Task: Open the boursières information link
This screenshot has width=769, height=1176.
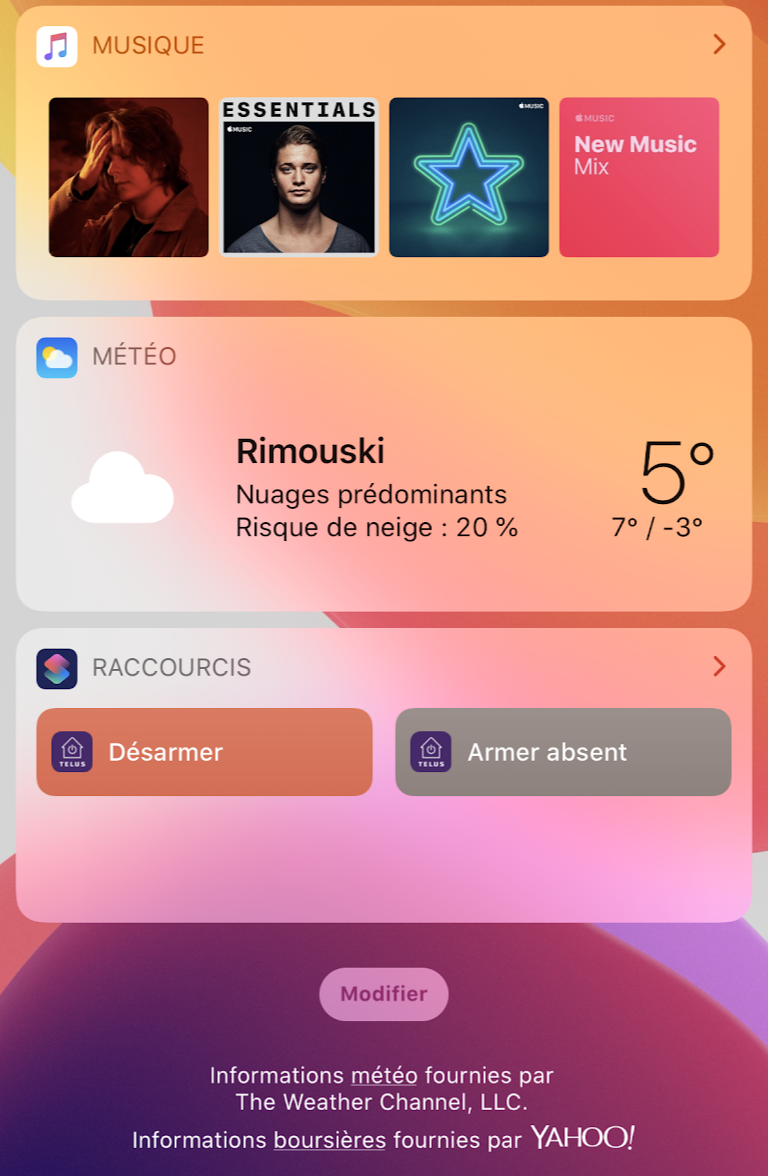Action: [x=329, y=1140]
